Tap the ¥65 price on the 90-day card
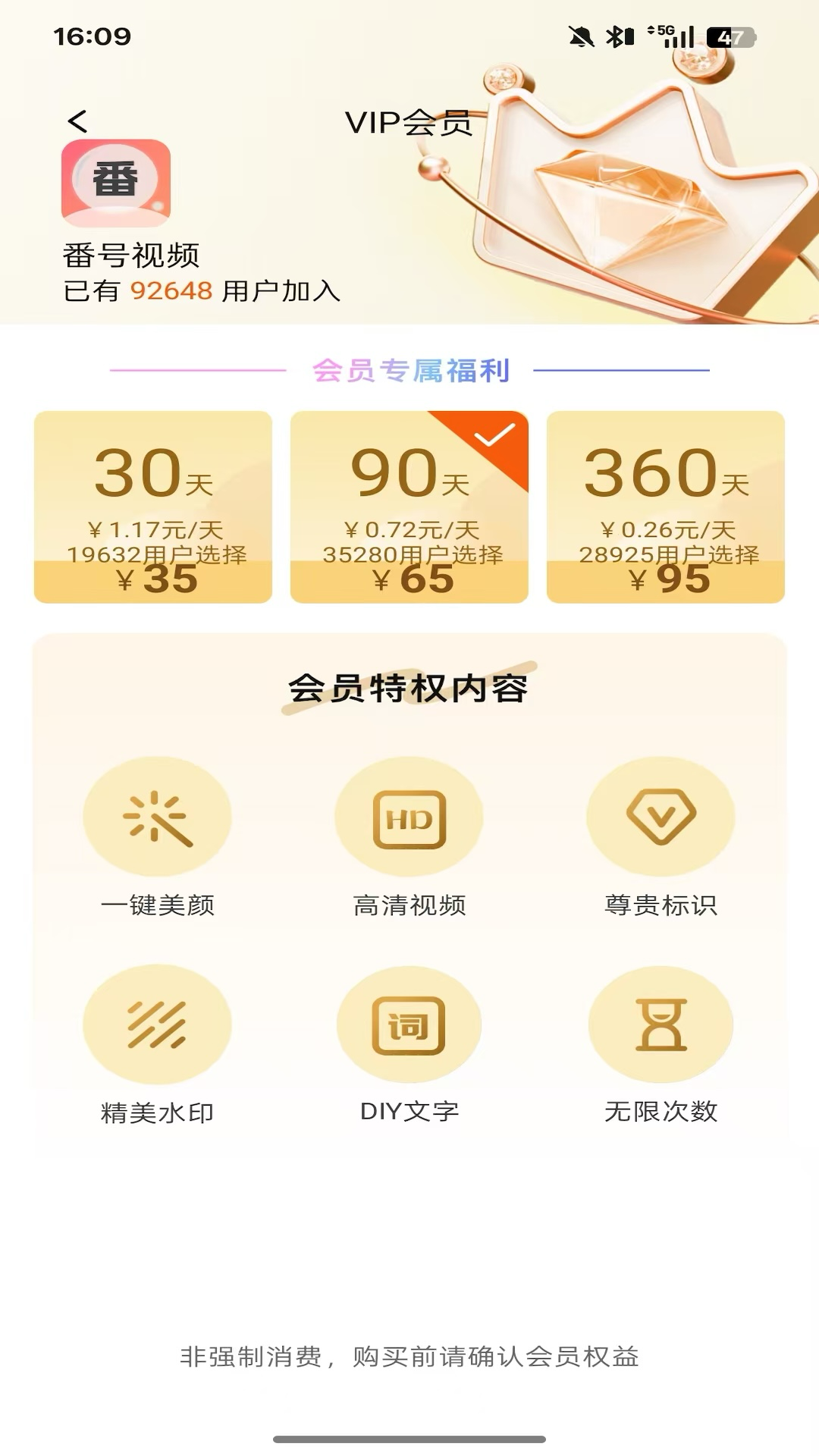The height and width of the screenshot is (1456, 819). (x=409, y=579)
